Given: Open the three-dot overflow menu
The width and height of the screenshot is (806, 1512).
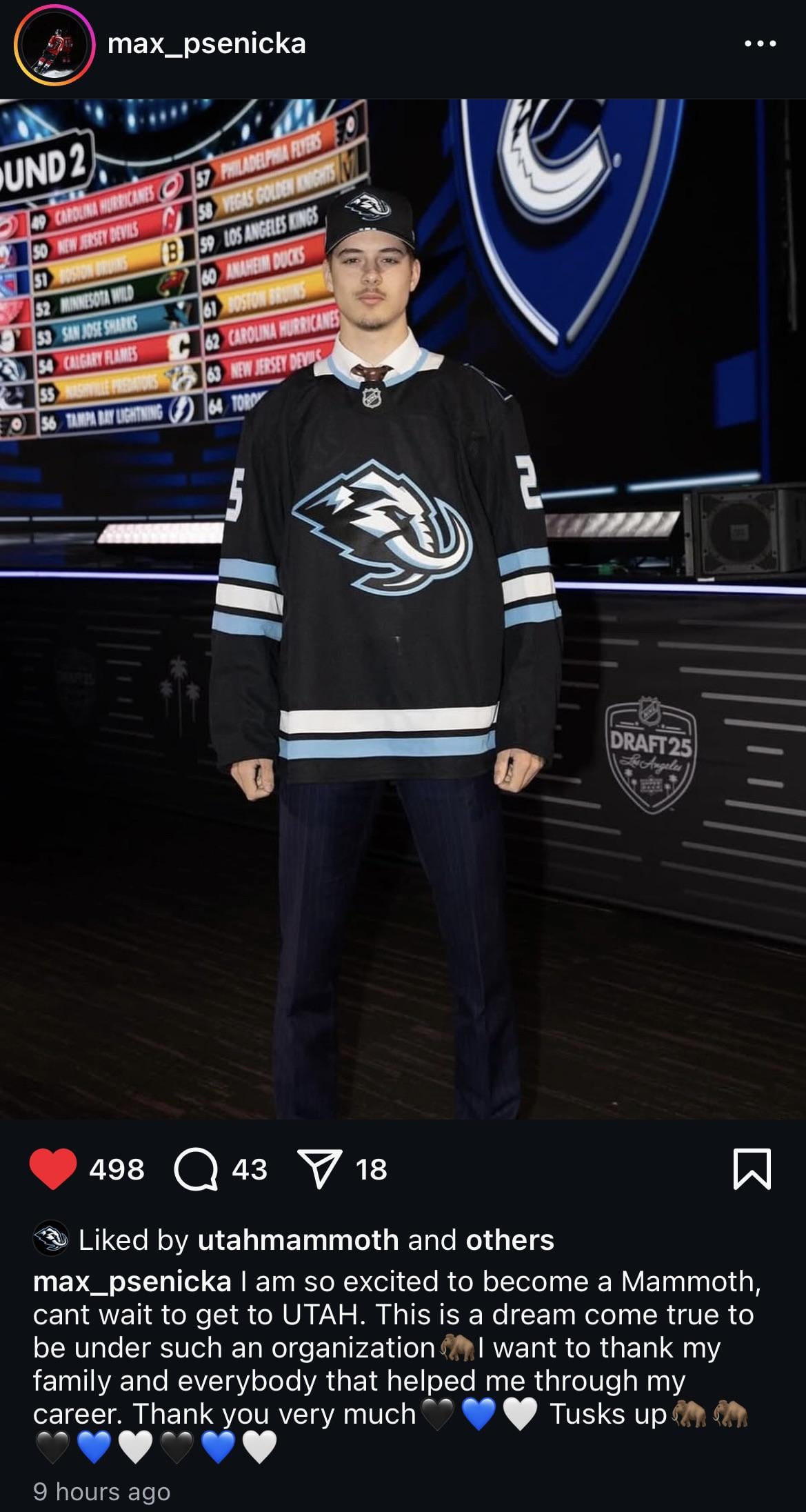Looking at the screenshot, I should coord(760,44).
